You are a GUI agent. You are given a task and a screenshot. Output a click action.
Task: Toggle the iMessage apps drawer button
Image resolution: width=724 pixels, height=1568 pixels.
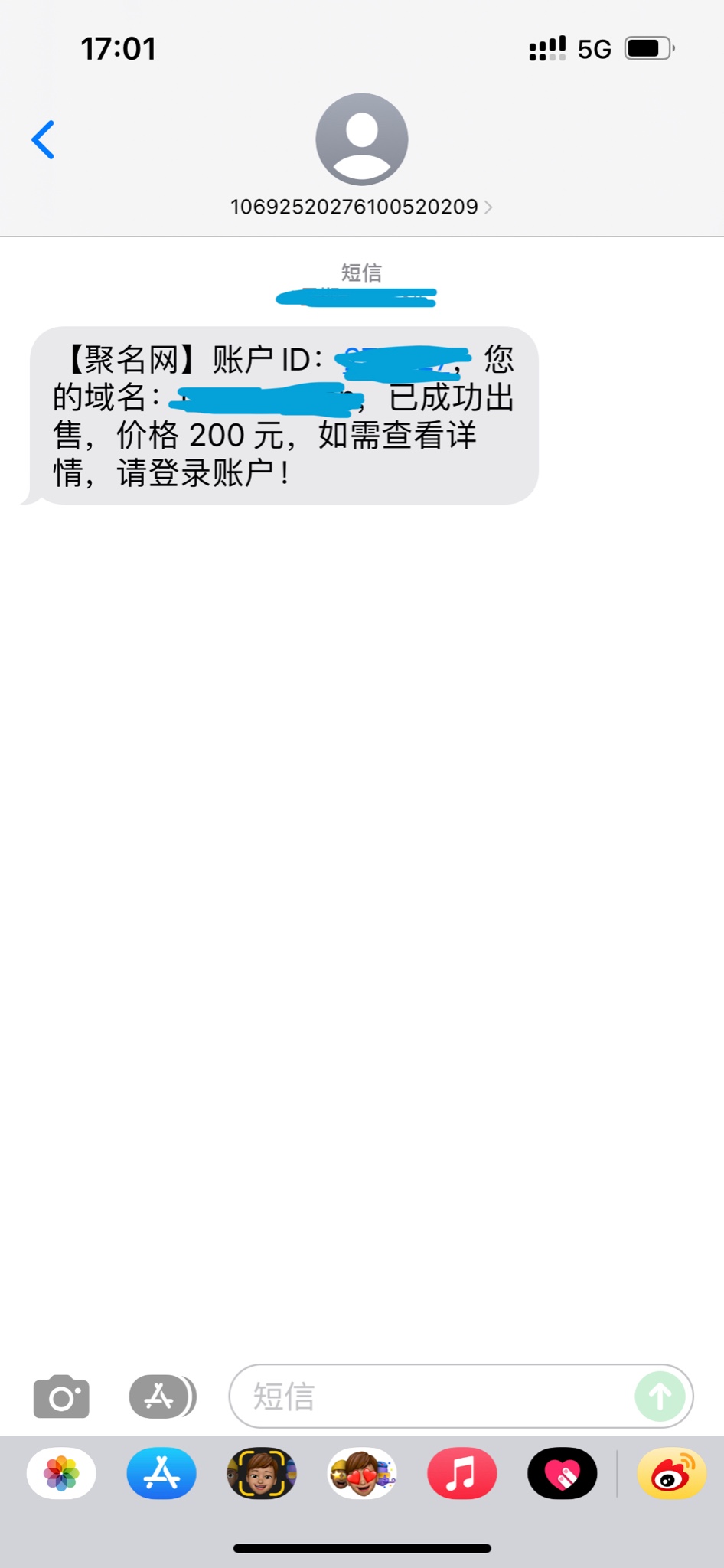tap(161, 1396)
